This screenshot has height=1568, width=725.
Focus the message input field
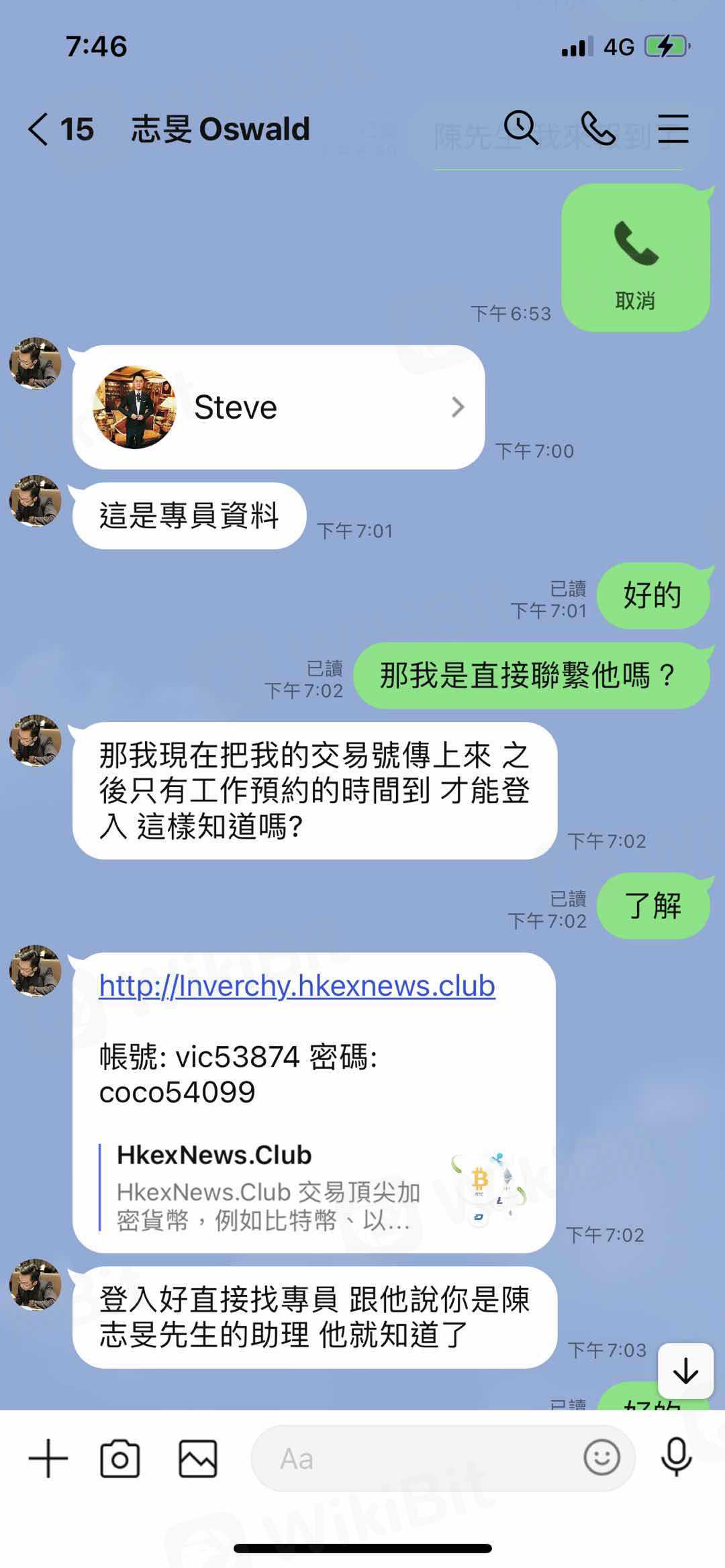pyautogui.click(x=416, y=1459)
